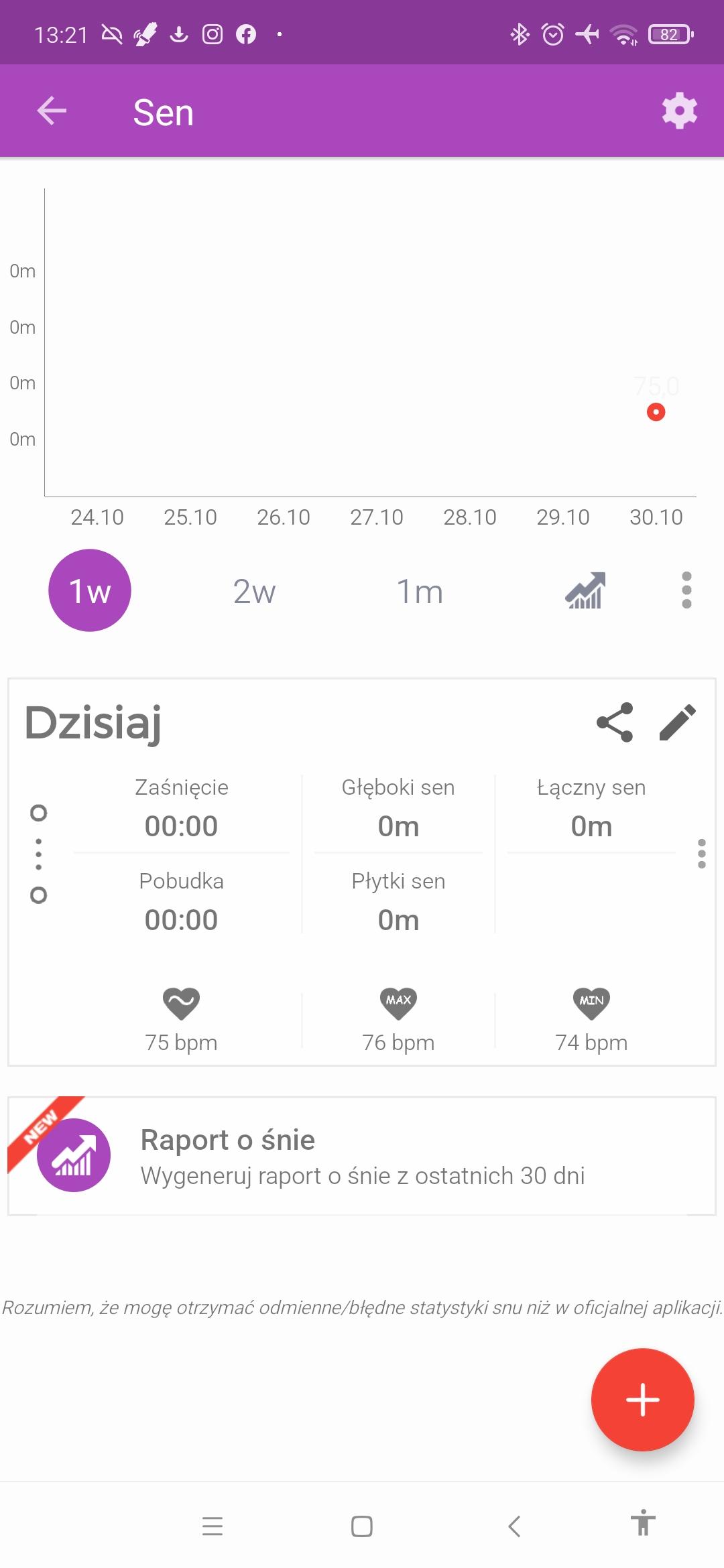Screen dimensions: 724x1568
Task: Edit today's sleep entry
Action: [x=678, y=722]
